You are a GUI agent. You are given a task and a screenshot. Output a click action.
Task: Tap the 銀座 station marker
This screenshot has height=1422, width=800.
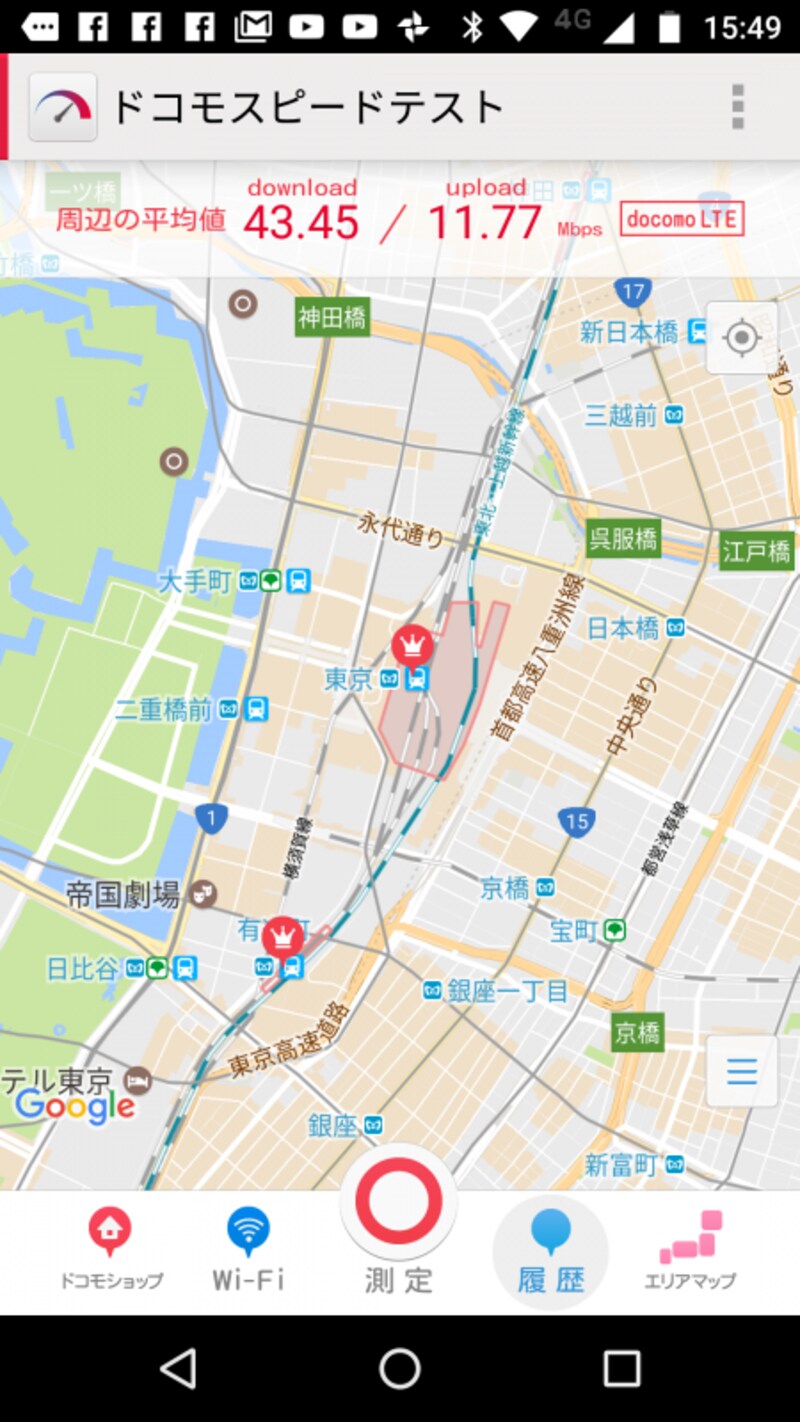click(372, 1124)
